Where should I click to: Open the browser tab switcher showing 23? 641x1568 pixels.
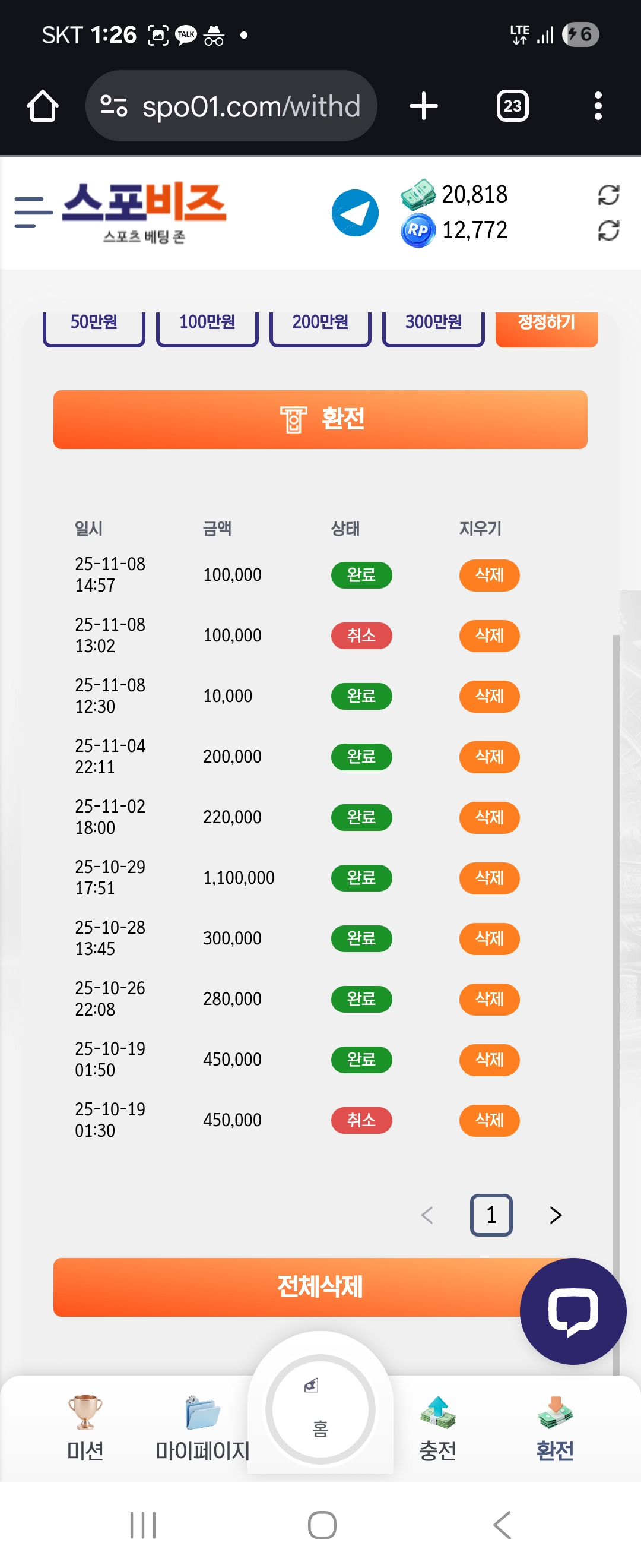click(x=512, y=106)
